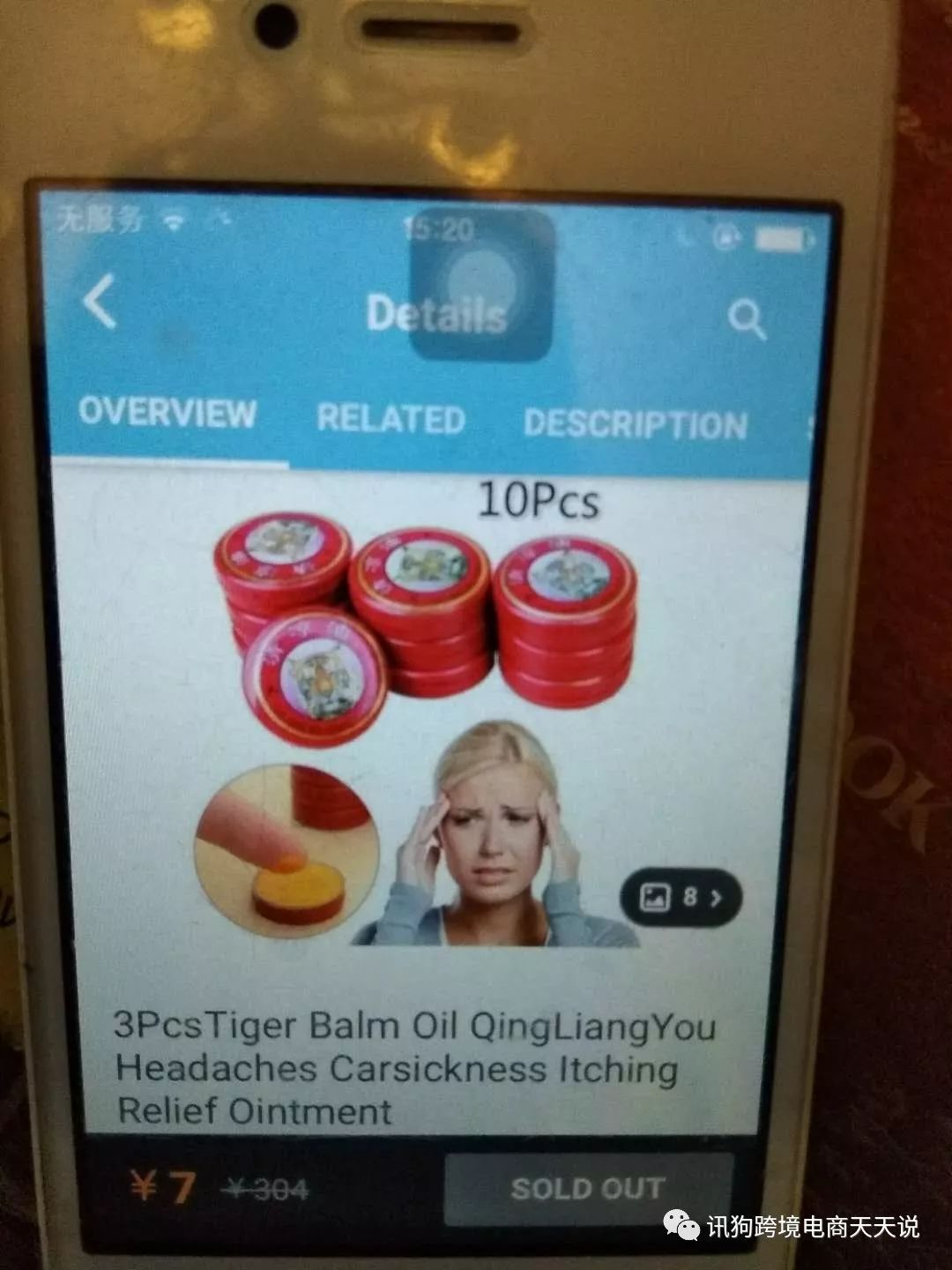Go back from the Details page
This screenshot has height=1270, width=952.
(x=100, y=302)
